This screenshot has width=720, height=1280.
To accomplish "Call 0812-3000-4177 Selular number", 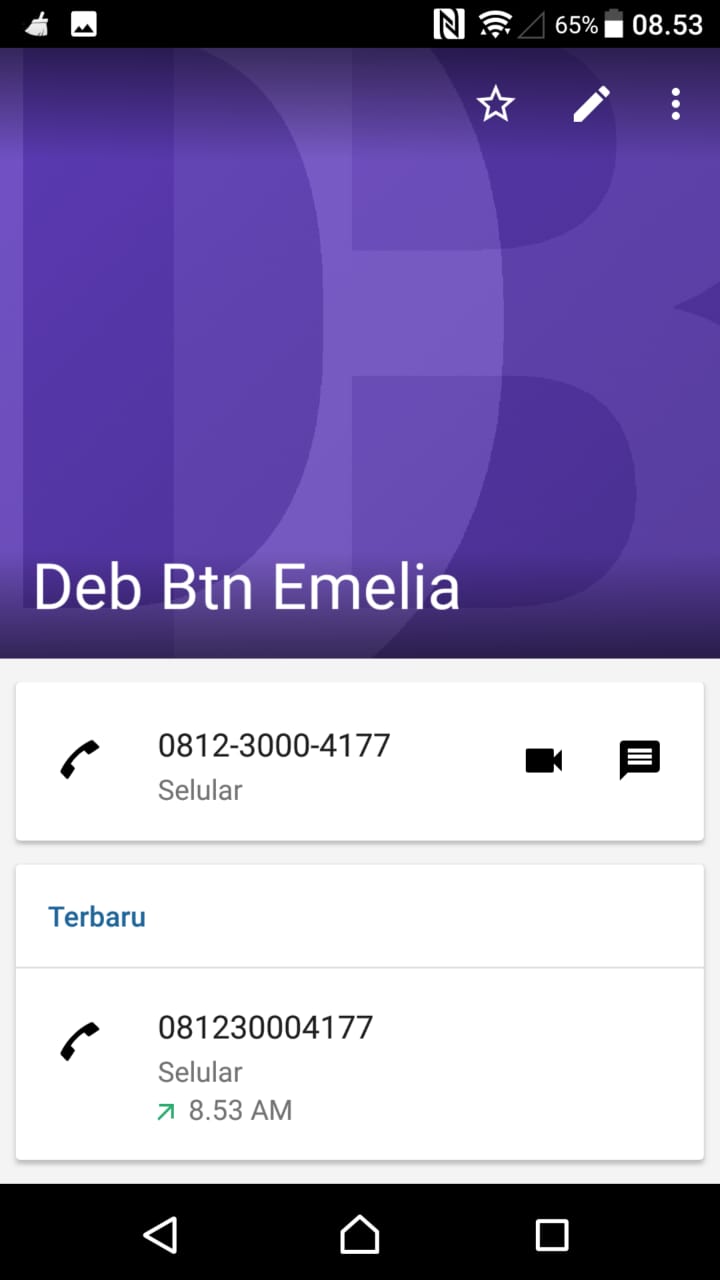I will 274,762.
